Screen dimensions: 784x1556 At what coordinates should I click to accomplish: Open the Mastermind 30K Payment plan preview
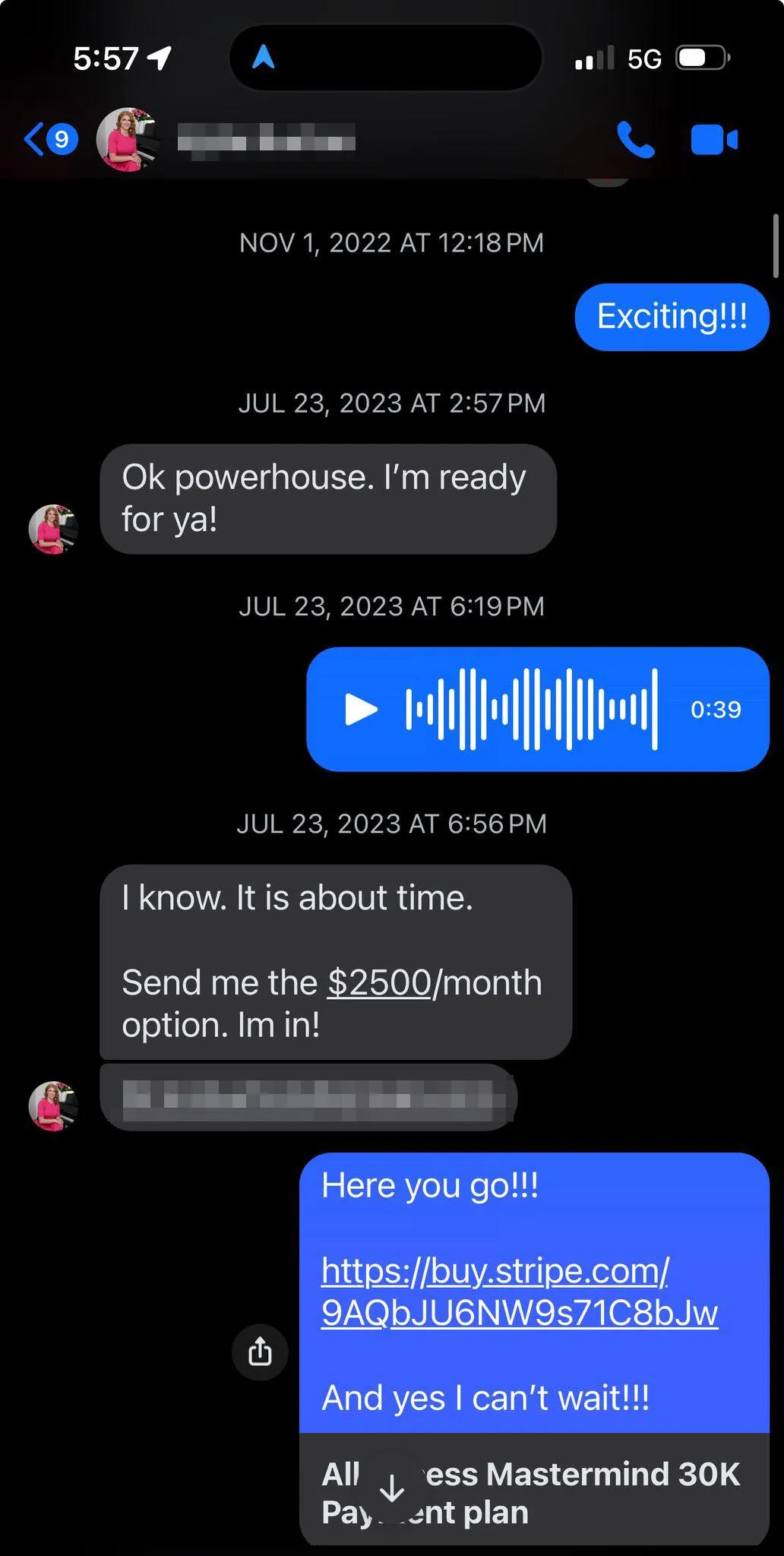[x=534, y=1489]
